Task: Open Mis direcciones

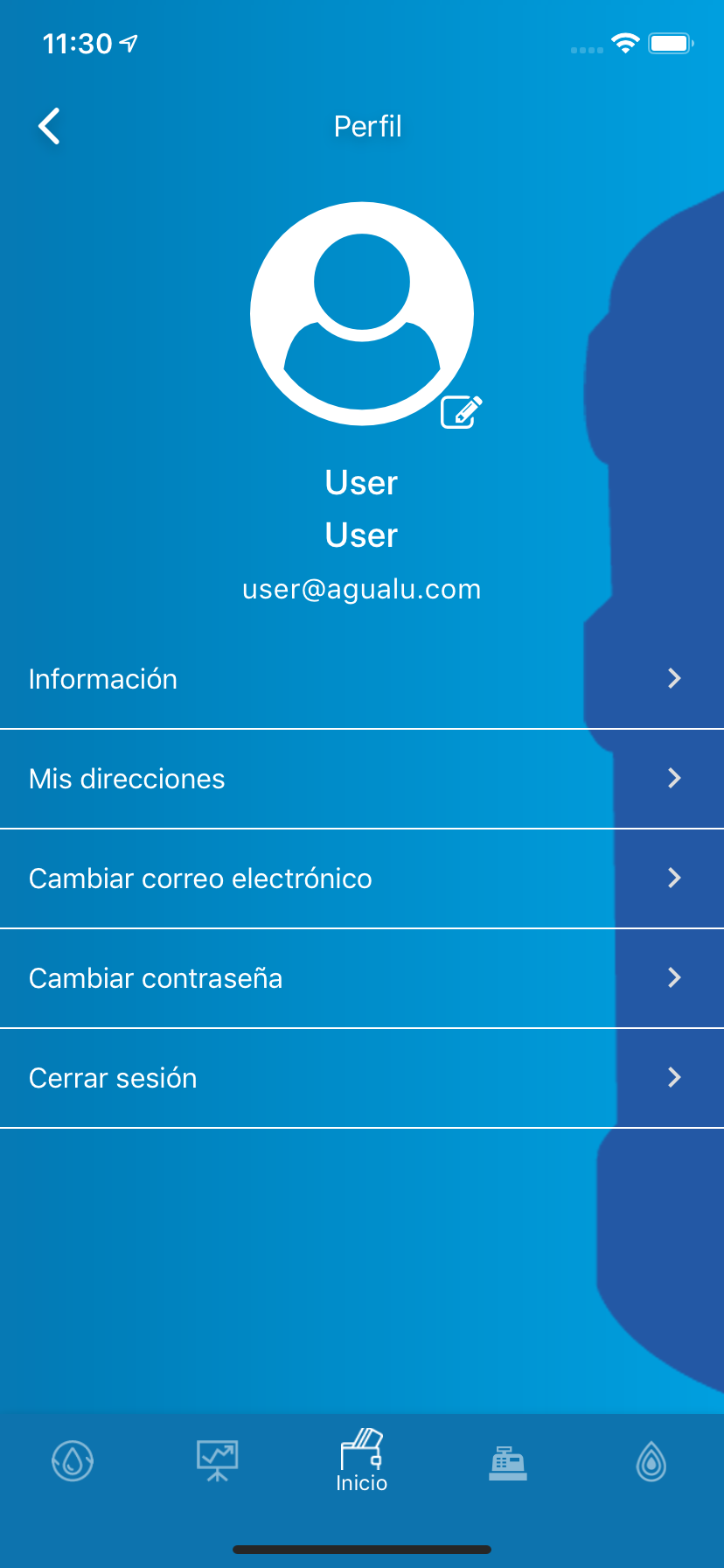Action: tap(362, 779)
